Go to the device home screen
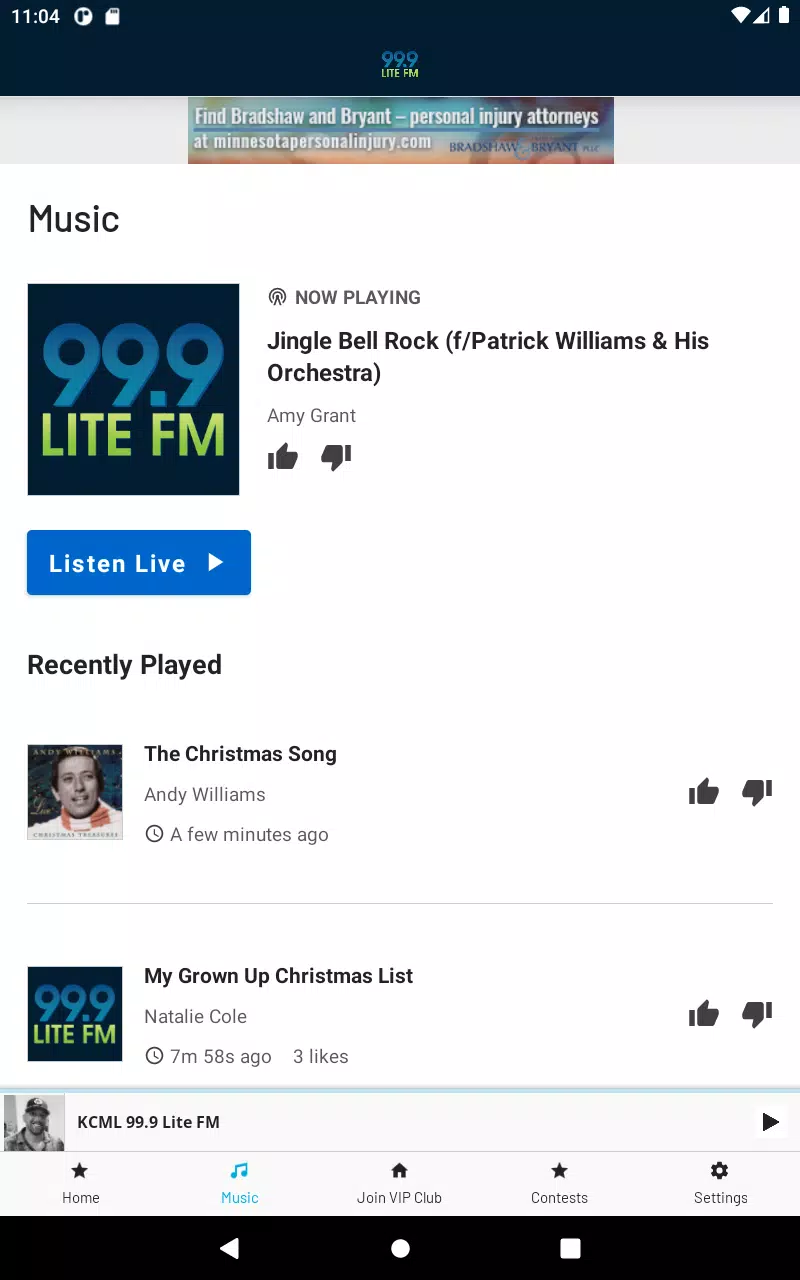 click(400, 1248)
